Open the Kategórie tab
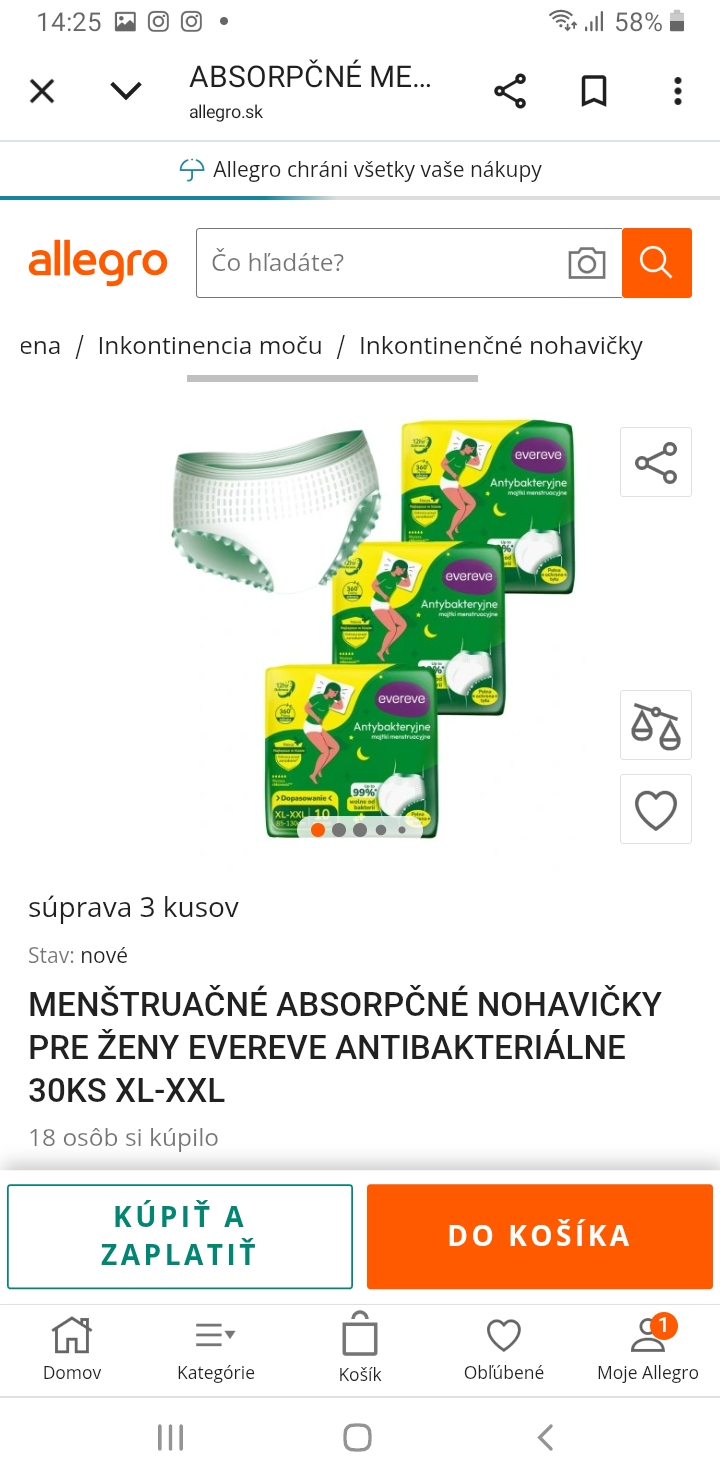 click(216, 1348)
